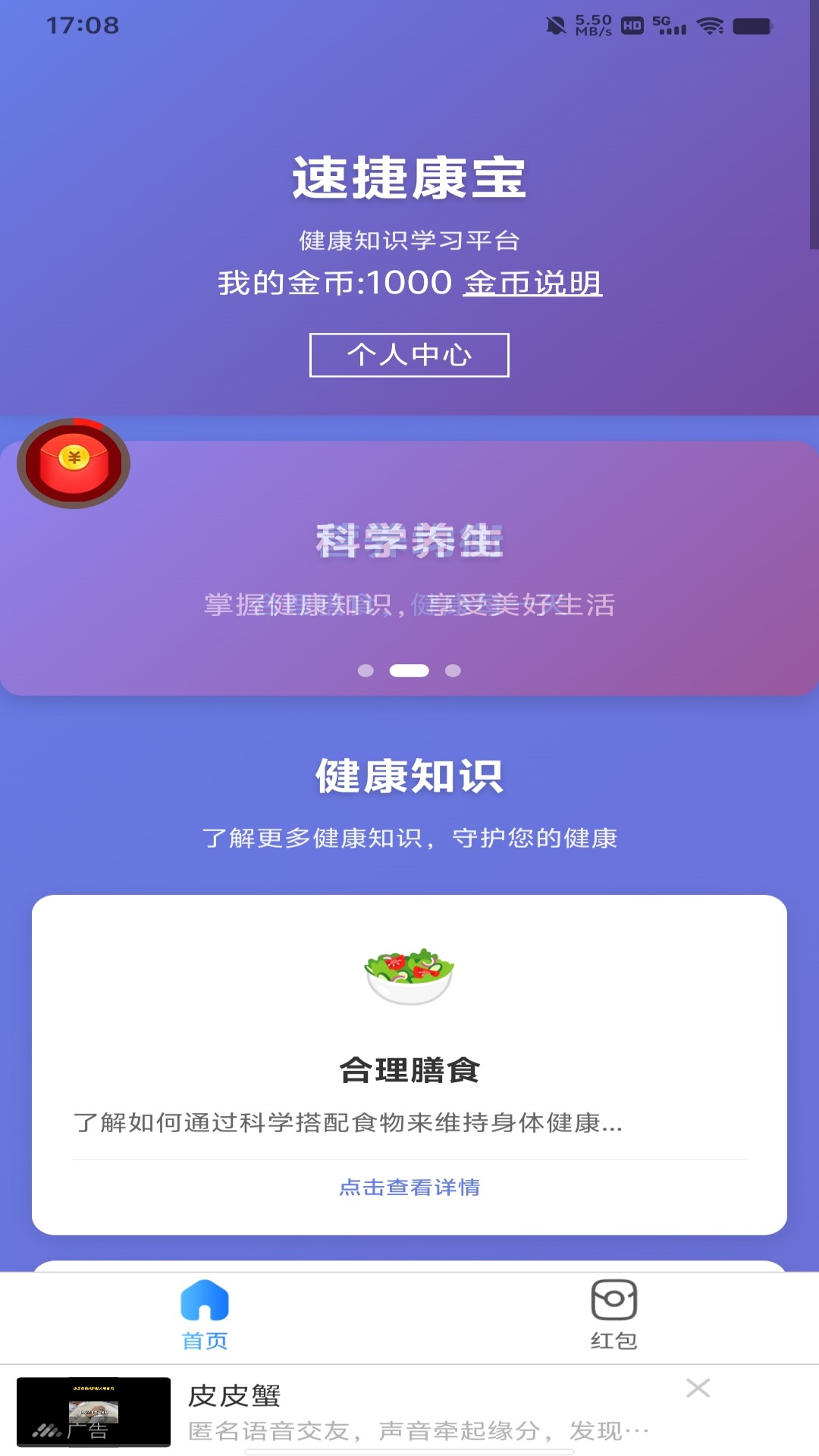Tap the Wi-Fi icon in the status bar
This screenshot has width=819, height=1456.
pos(710,24)
